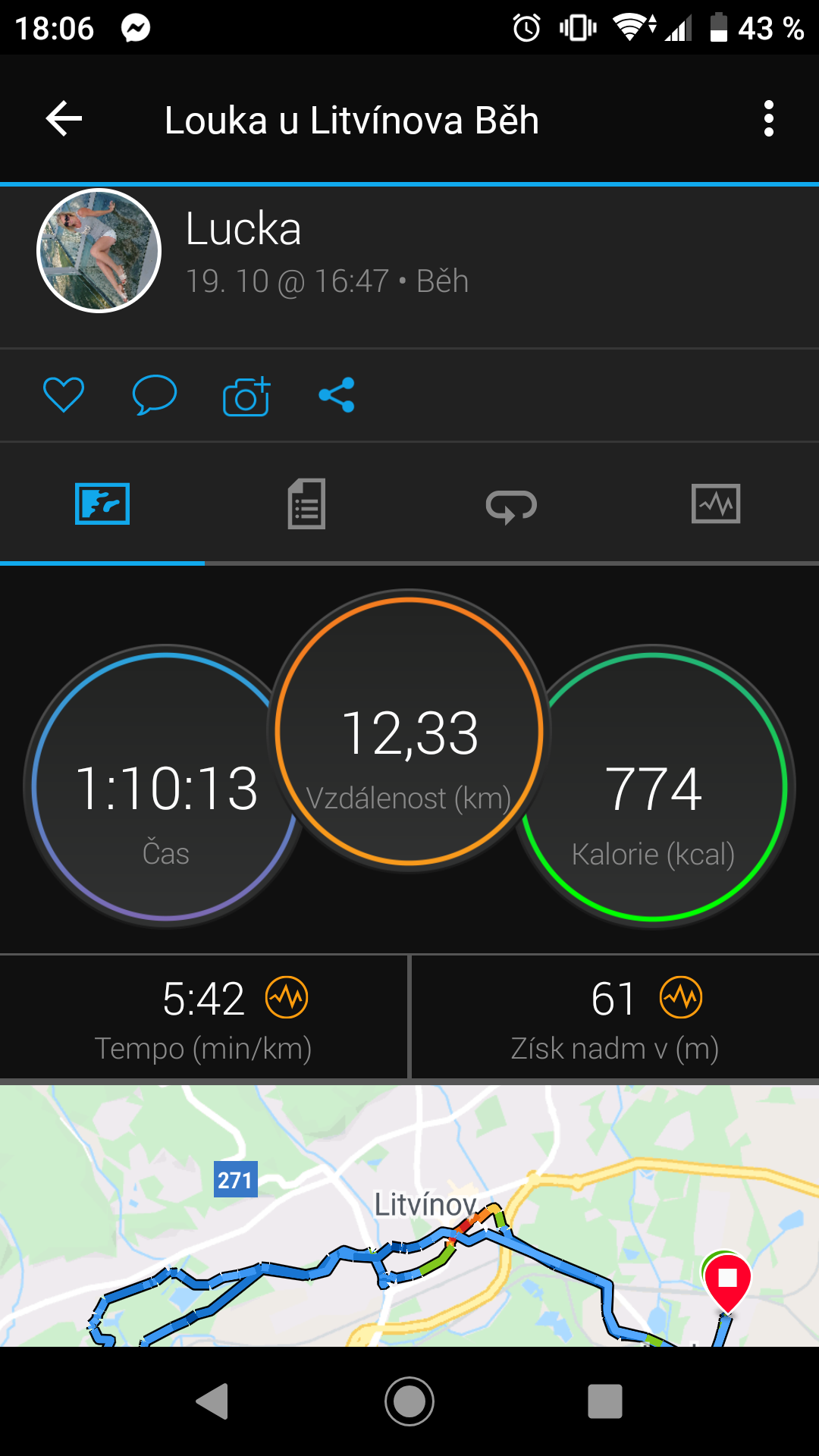Open Lucka's profile picture
The width and height of the screenshot is (819, 1456).
pyautogui.click(x=99, y=250)
